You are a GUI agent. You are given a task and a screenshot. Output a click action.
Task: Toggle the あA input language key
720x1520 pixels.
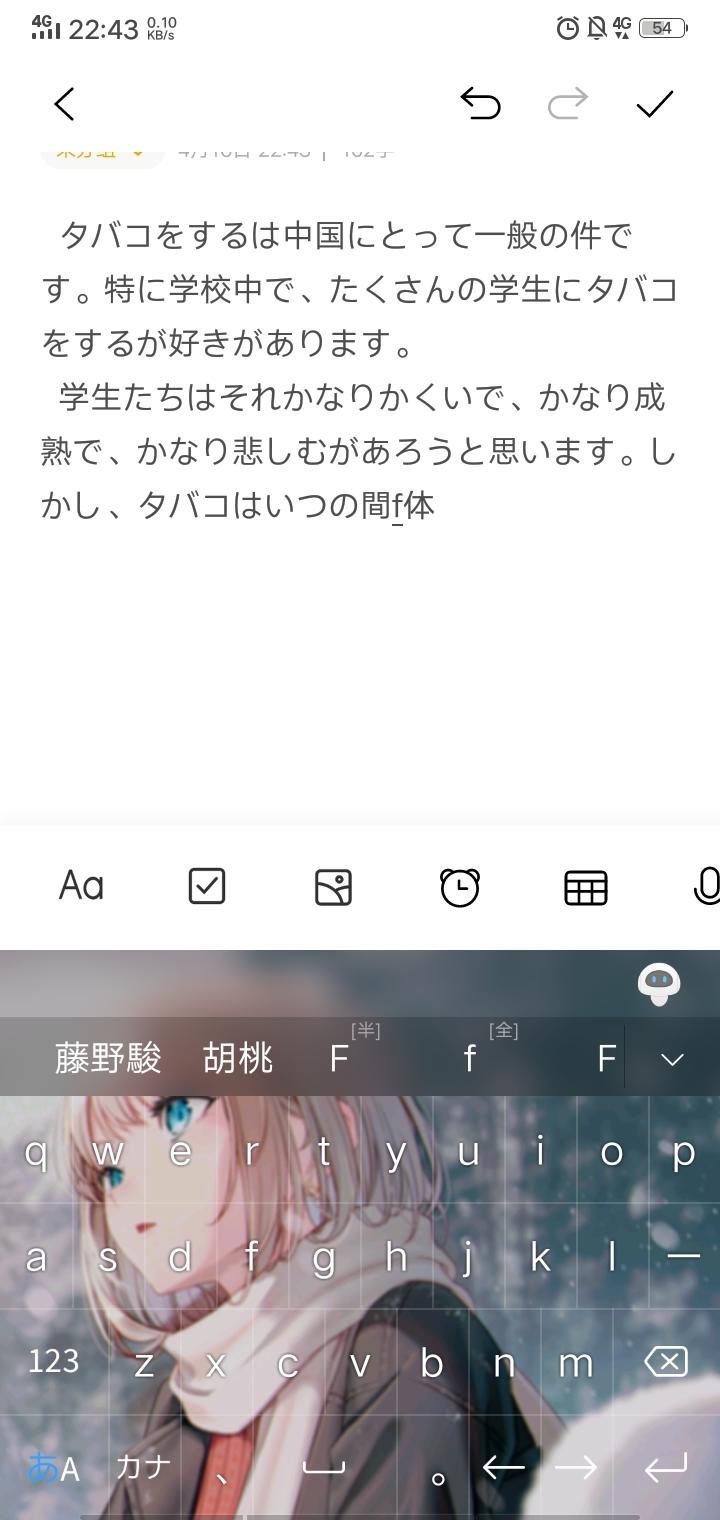tap(54, 1468)
